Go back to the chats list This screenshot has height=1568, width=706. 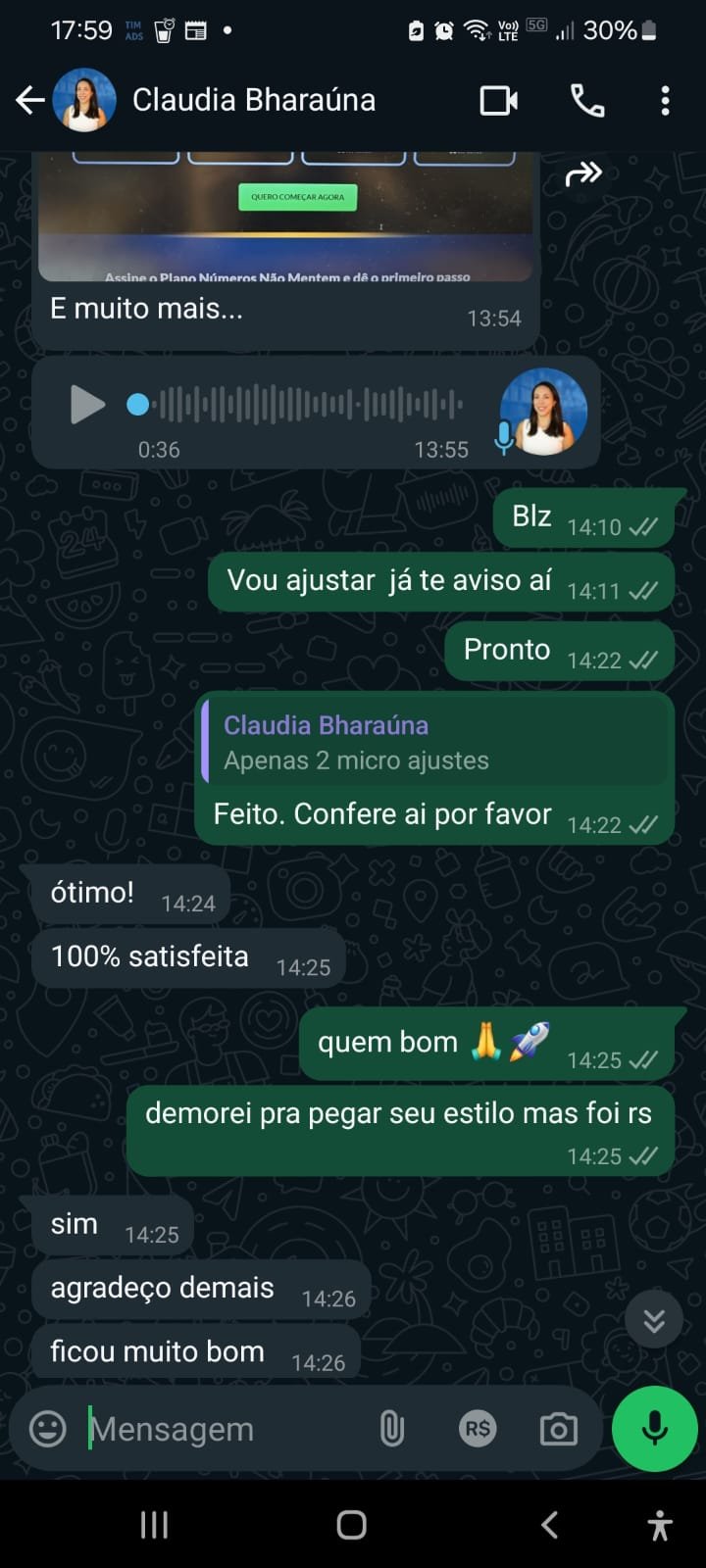click(29, 100)
